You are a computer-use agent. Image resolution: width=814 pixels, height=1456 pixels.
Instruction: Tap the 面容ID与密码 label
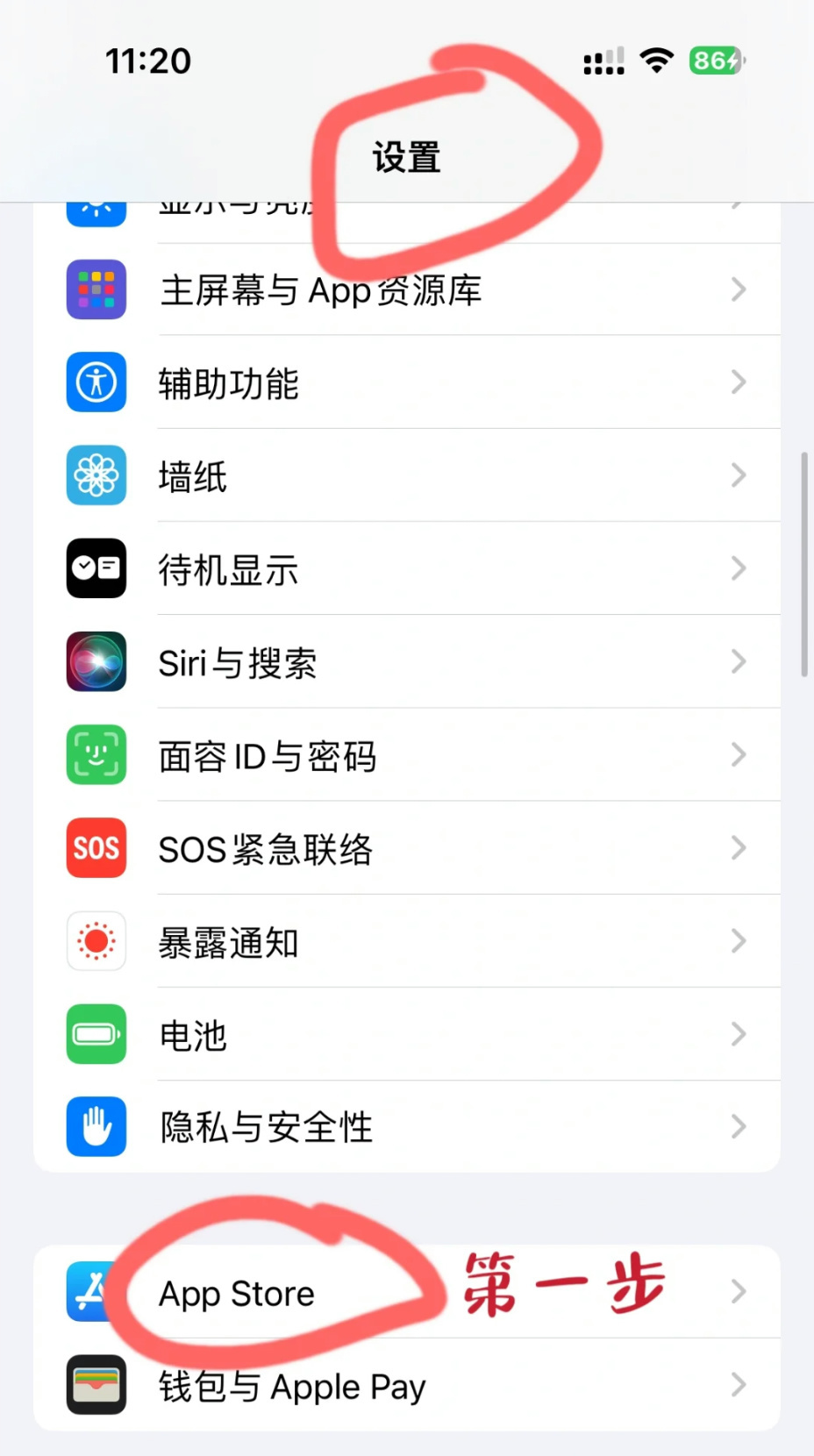click(268, 755)
